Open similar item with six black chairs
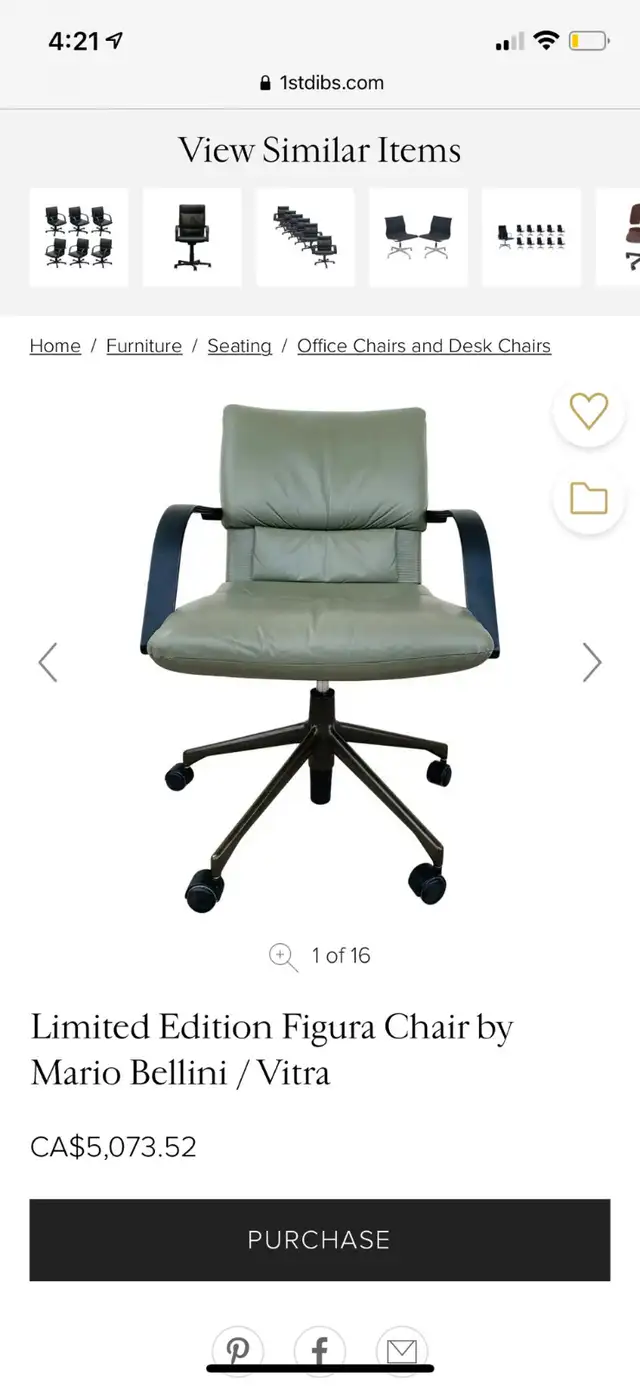This screenshot has width=640, height=1386. [x=79, y=237]
